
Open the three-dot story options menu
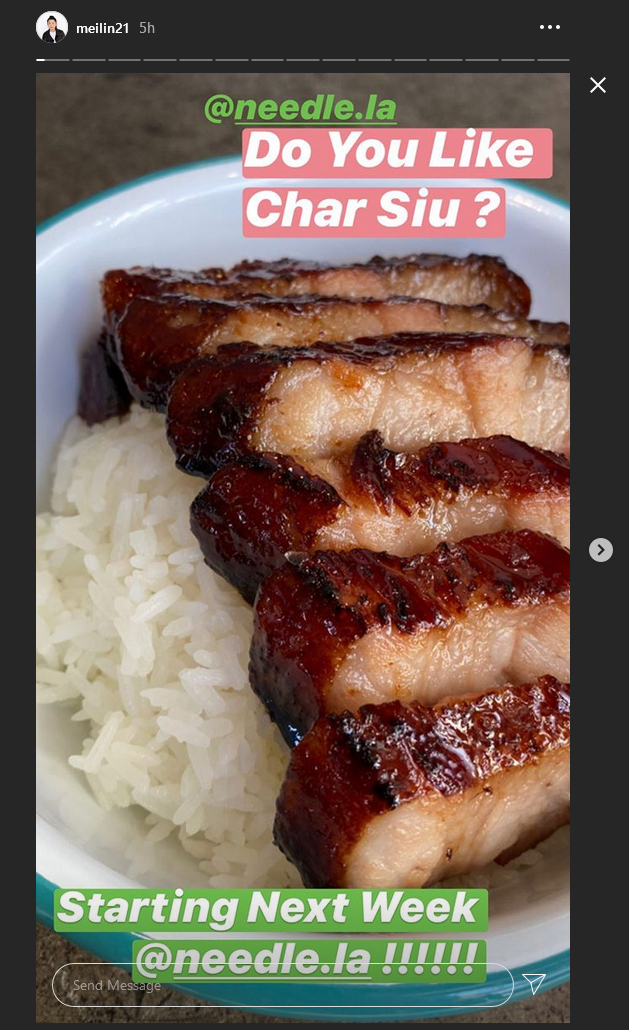[x=550, y=27]
